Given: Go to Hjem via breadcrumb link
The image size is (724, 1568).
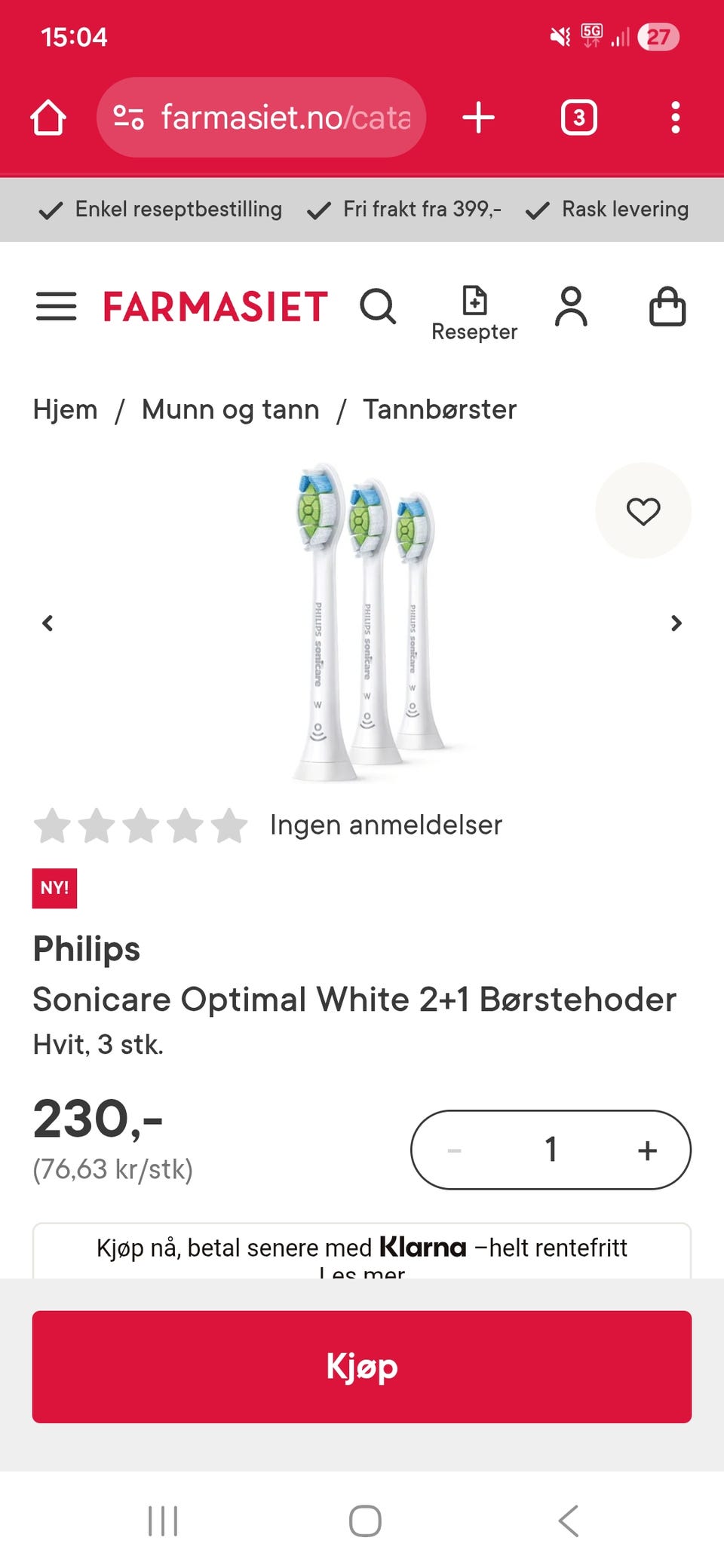Looking at the screenshot, I should click(x=65, y=409).
